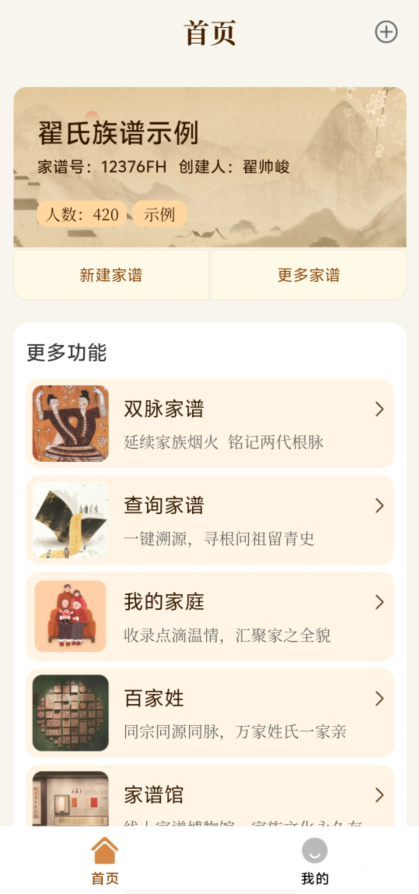The height and width of the screenshot is (894, 419).
Task: Tap the 首页 tab in the bottom bar
Action: [105, 861]
